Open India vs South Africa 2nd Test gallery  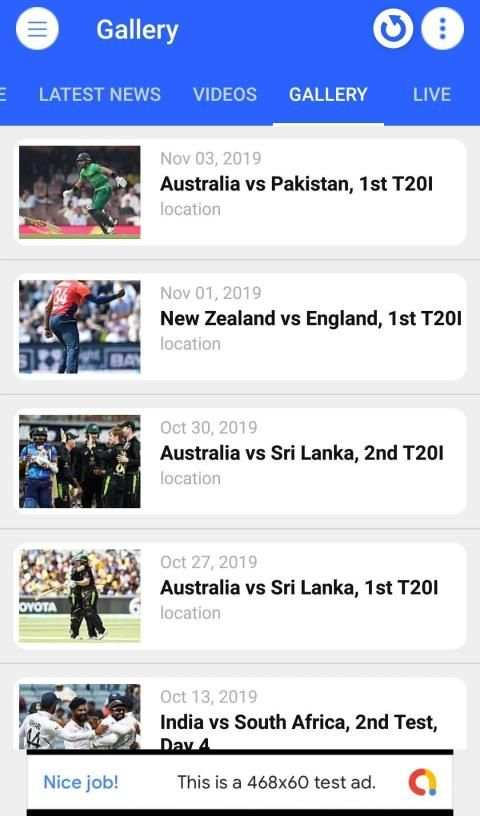click(240, 714)
